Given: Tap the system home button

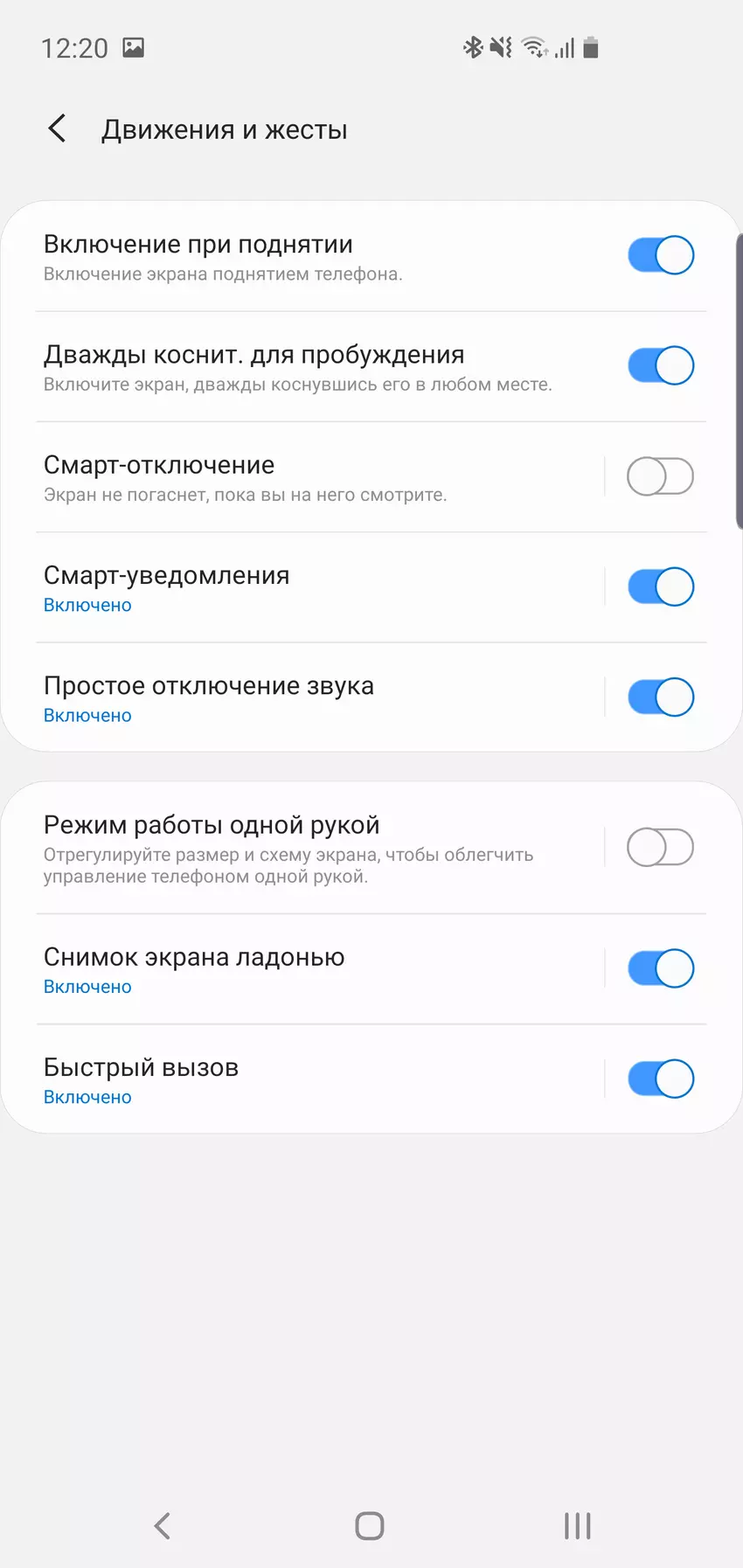Looking at the screenshot, I should click(370, 1526).
